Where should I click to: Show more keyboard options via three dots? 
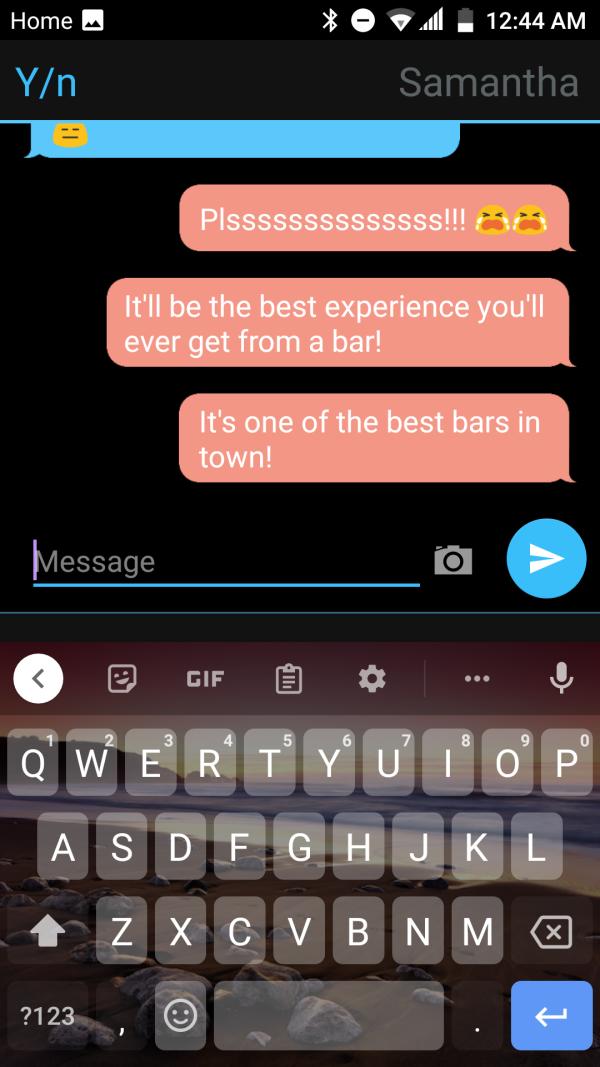pos(477,679)
